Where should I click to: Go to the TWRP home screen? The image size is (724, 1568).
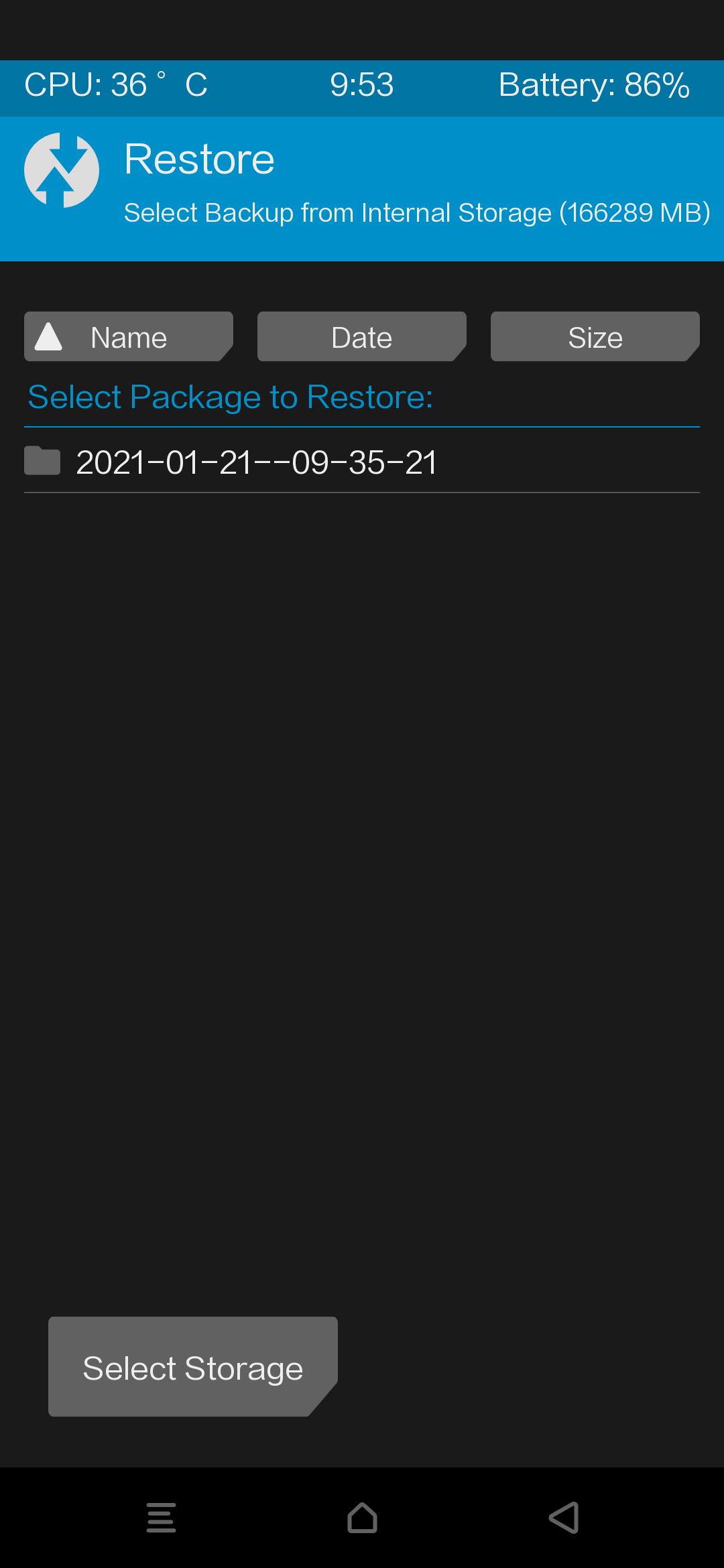point(362,1518)
